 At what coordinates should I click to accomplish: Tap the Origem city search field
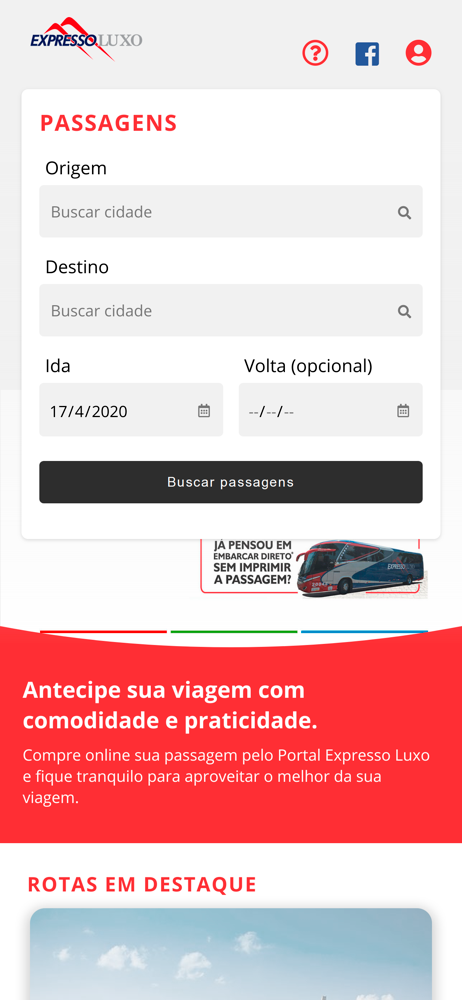(x=230, y=211)
